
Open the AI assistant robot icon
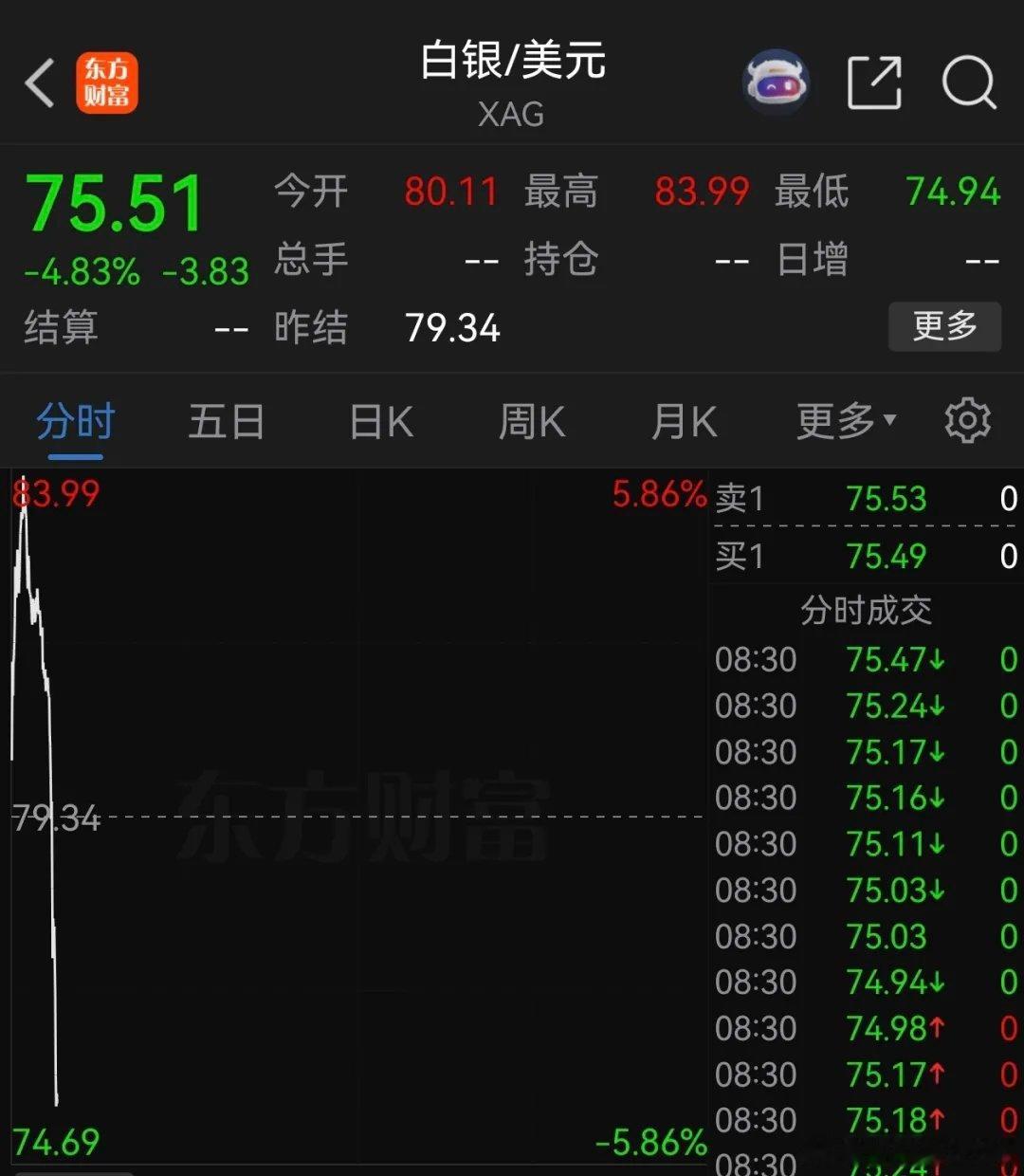[x=777, y=83]
